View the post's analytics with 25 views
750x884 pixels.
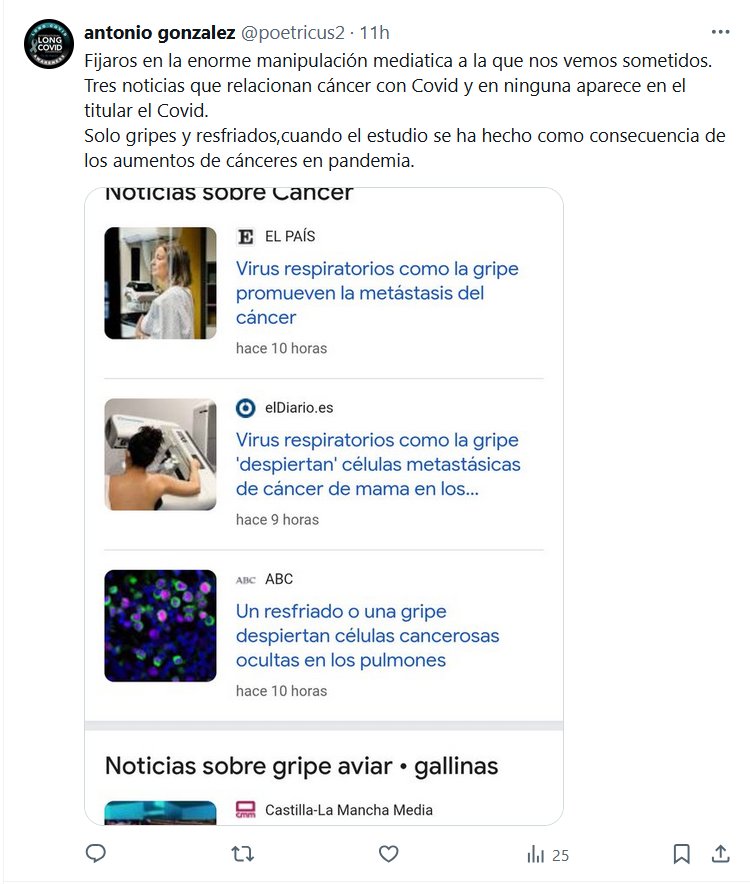tap(548, 854)
